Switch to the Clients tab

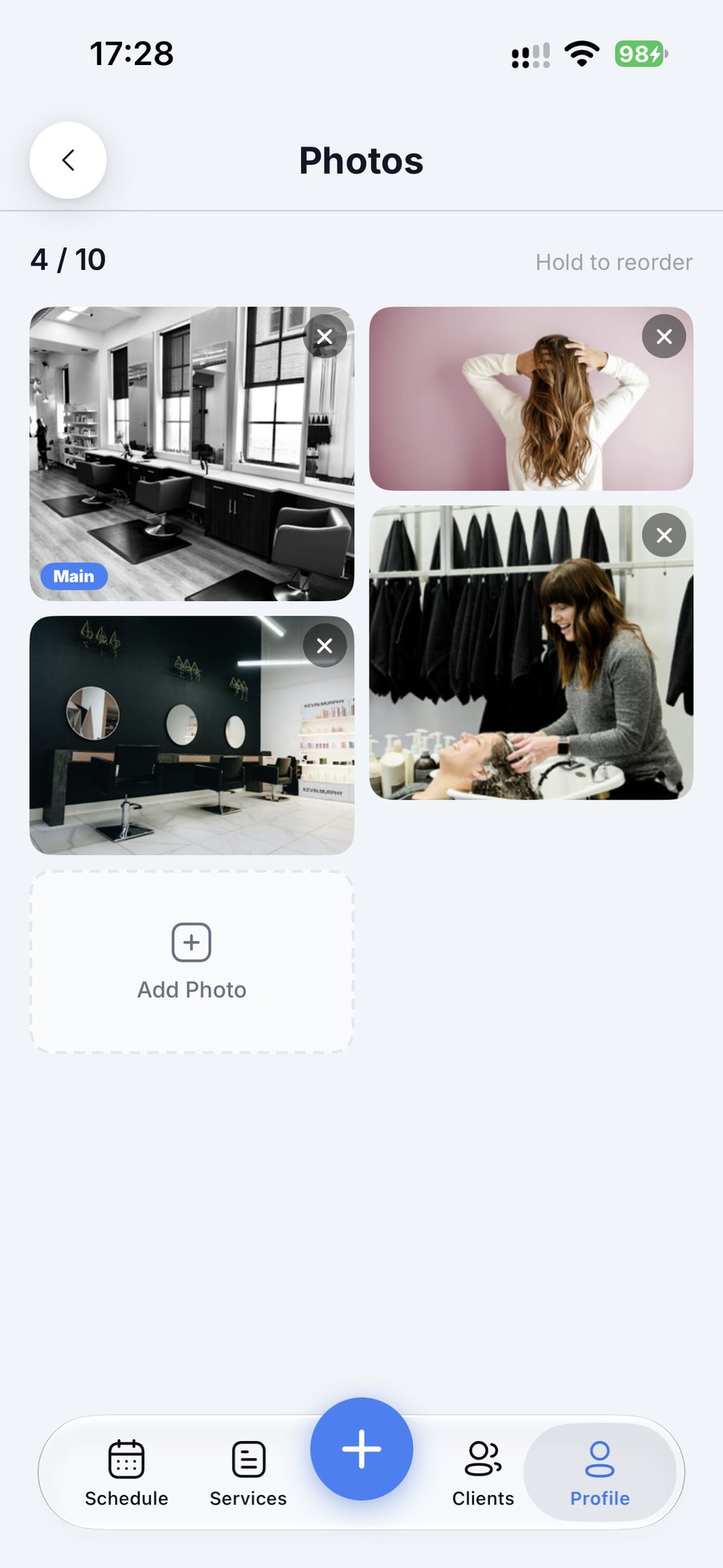coord(483,1473)
